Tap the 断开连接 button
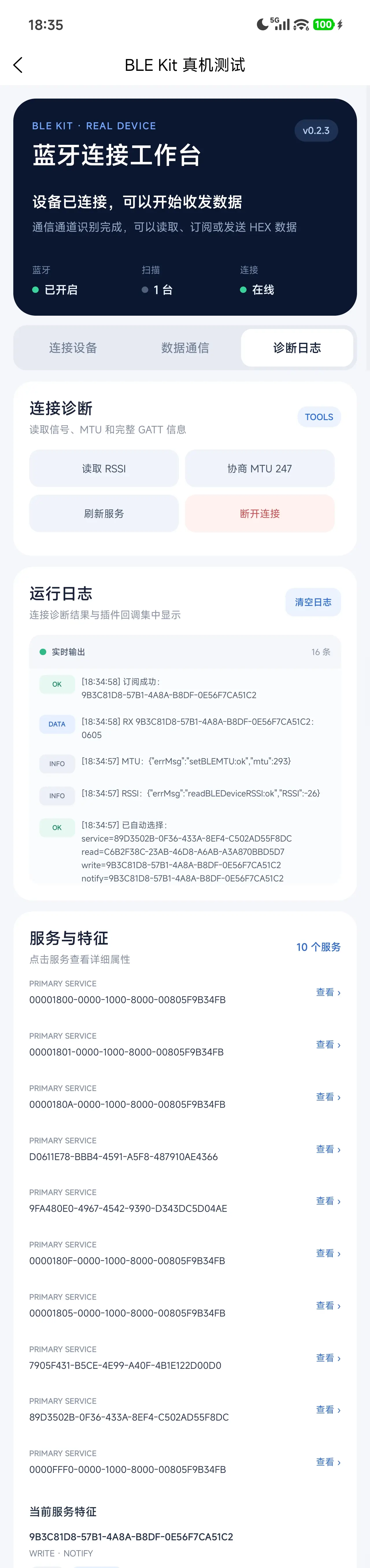Image resolution: width=370 pixels, height=1568 pixels. coord(260,514)
